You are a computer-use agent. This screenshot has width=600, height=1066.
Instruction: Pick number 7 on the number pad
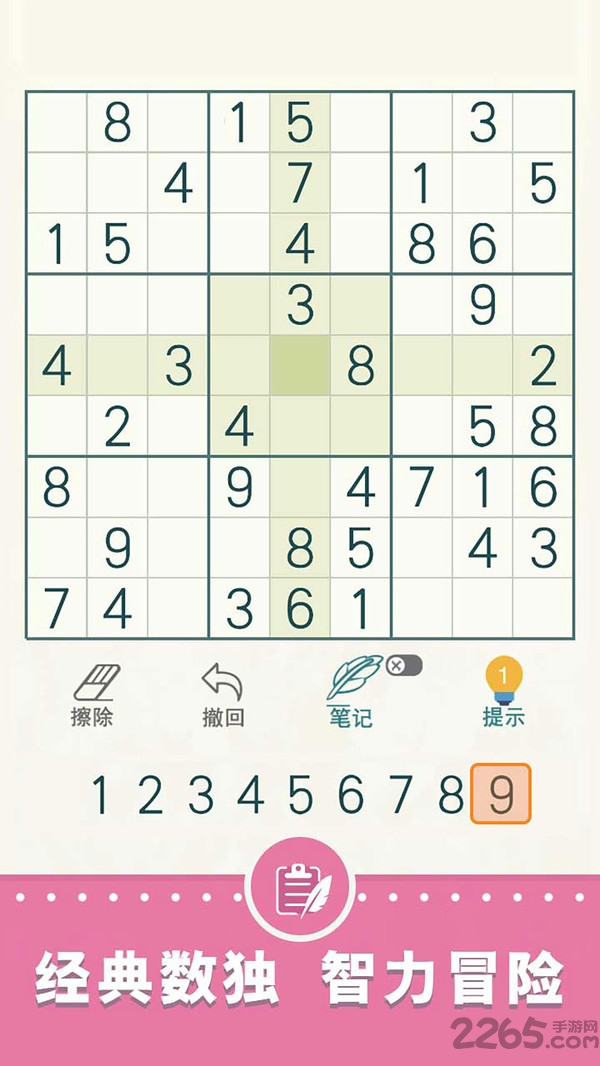coord(401,795)
